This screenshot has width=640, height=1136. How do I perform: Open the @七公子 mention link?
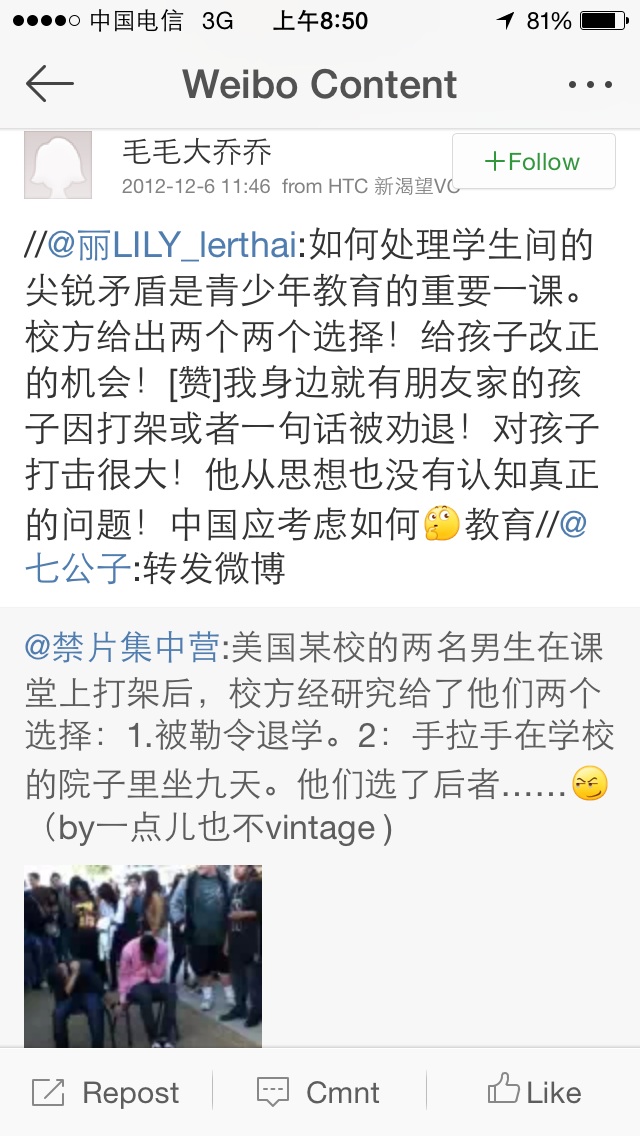pos(78,568)
